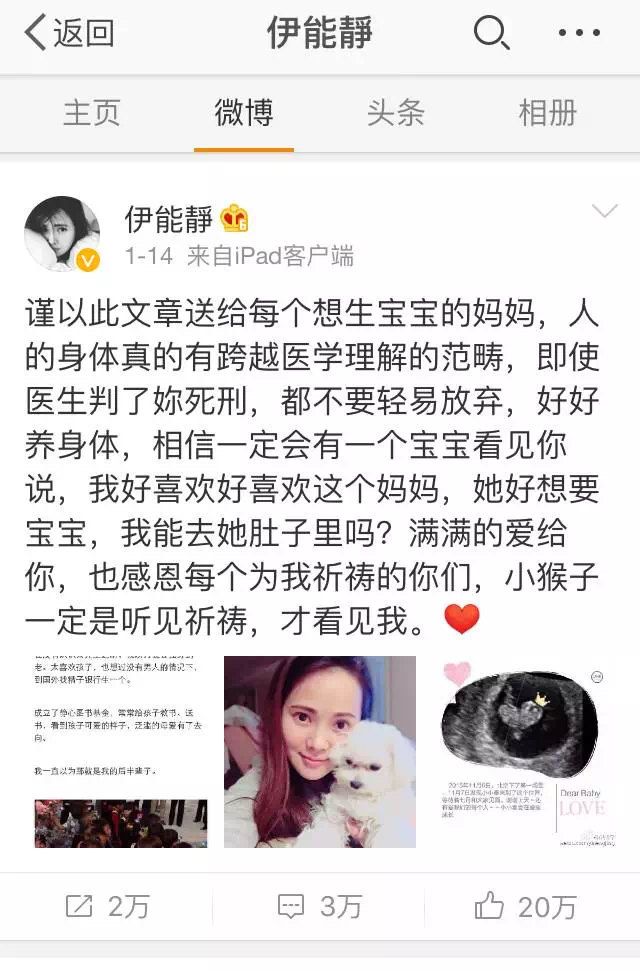Open the 3万 comments on the post
640x972 pixels.
(x=320, y=906)
